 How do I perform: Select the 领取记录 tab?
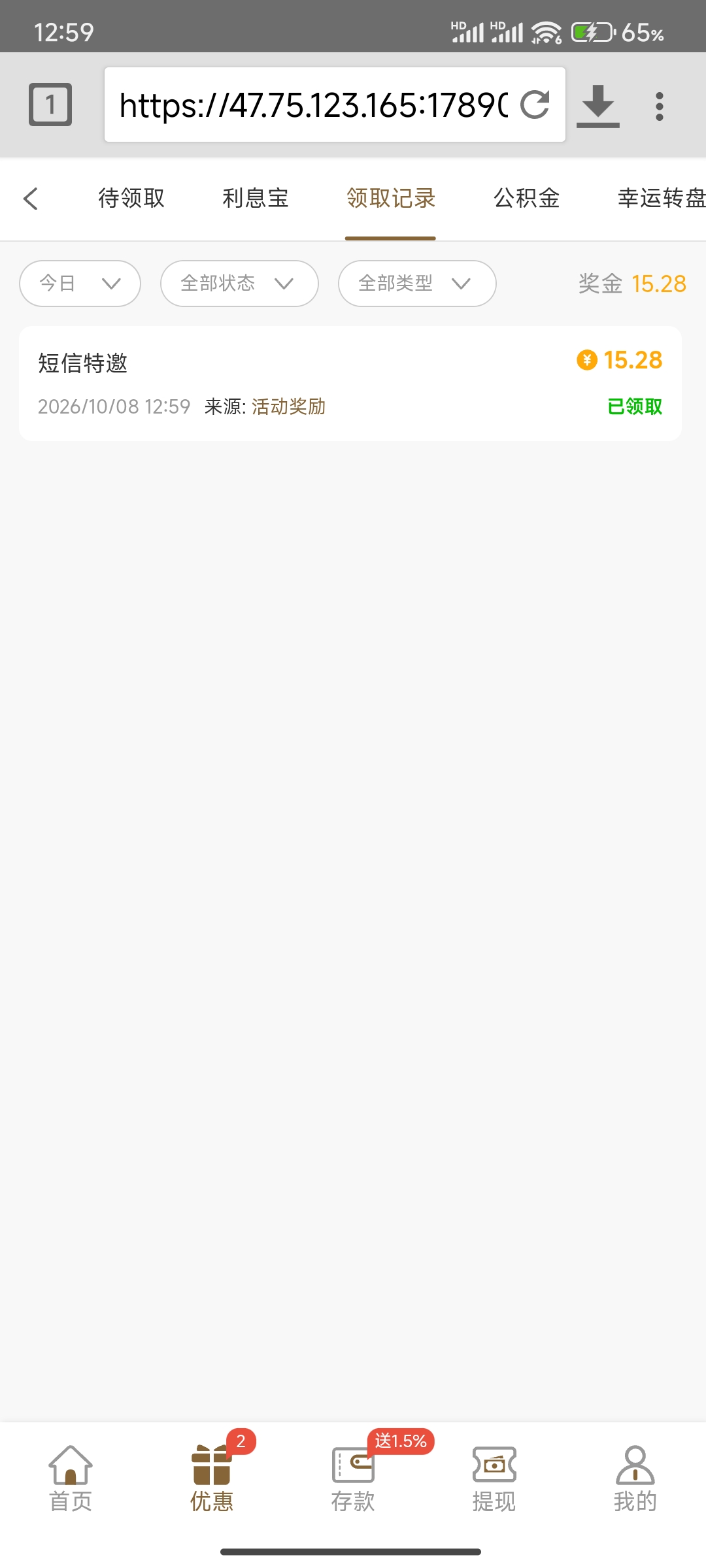[x=391, y=198]
